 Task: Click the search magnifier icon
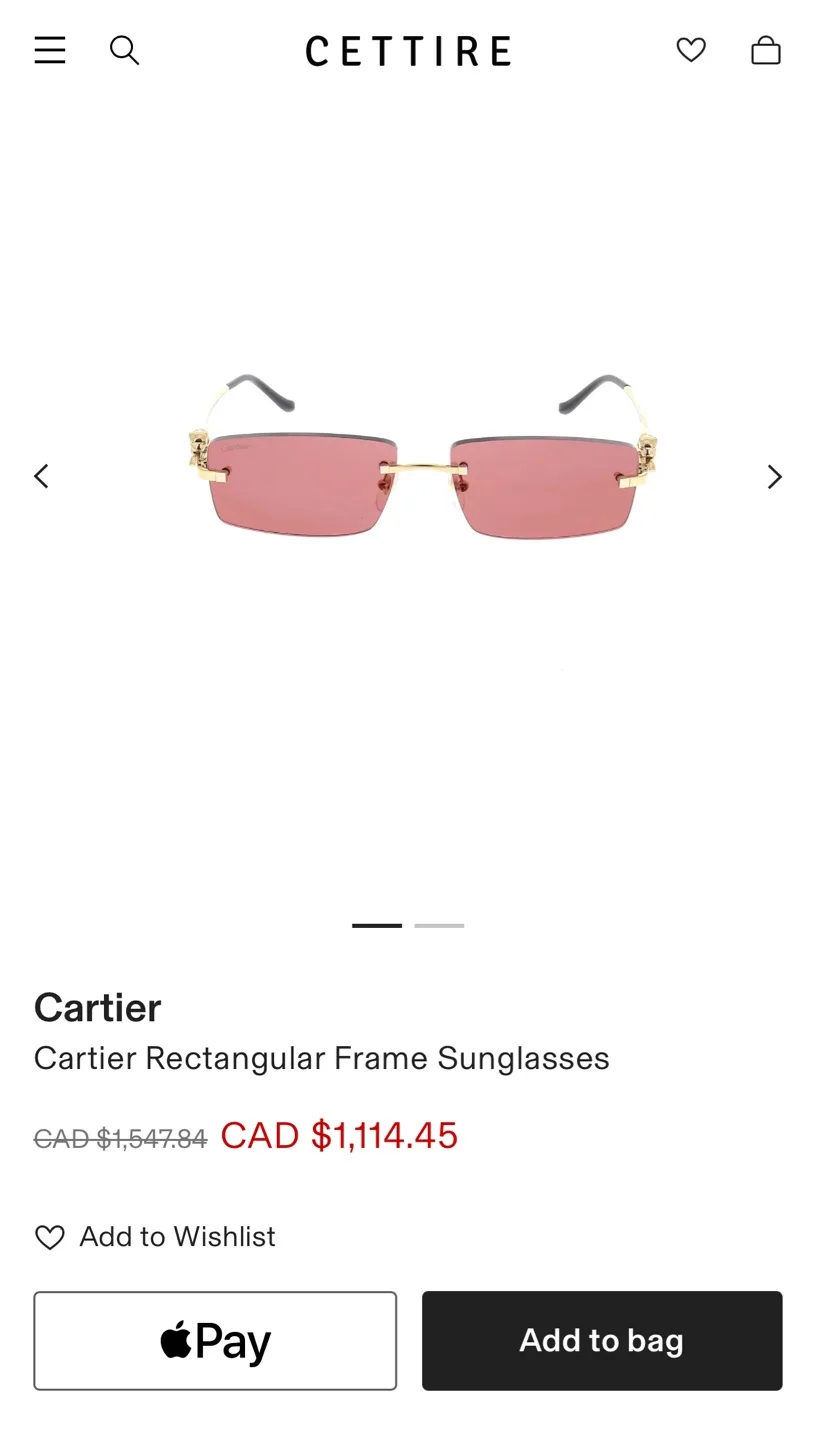point(124,50)
